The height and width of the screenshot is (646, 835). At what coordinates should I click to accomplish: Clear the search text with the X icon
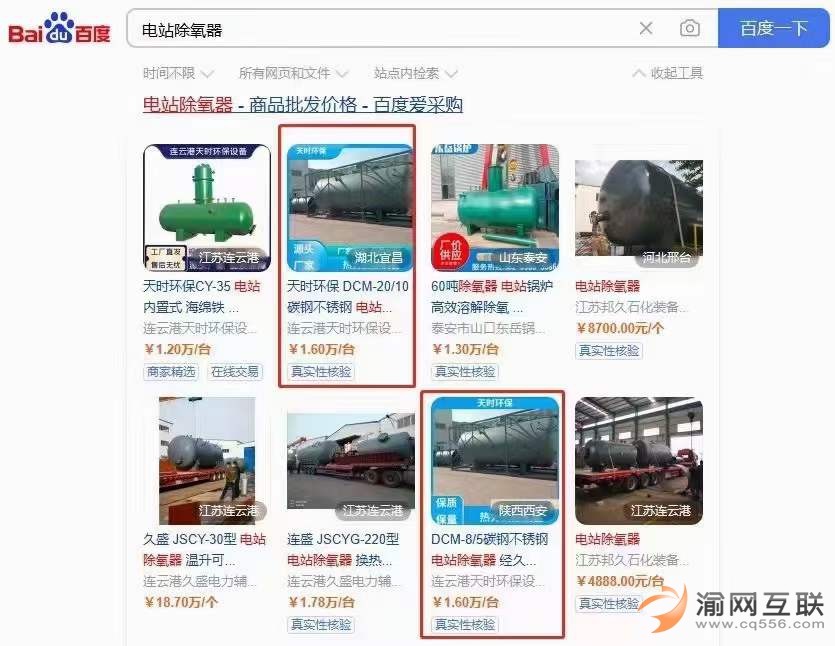646,29
